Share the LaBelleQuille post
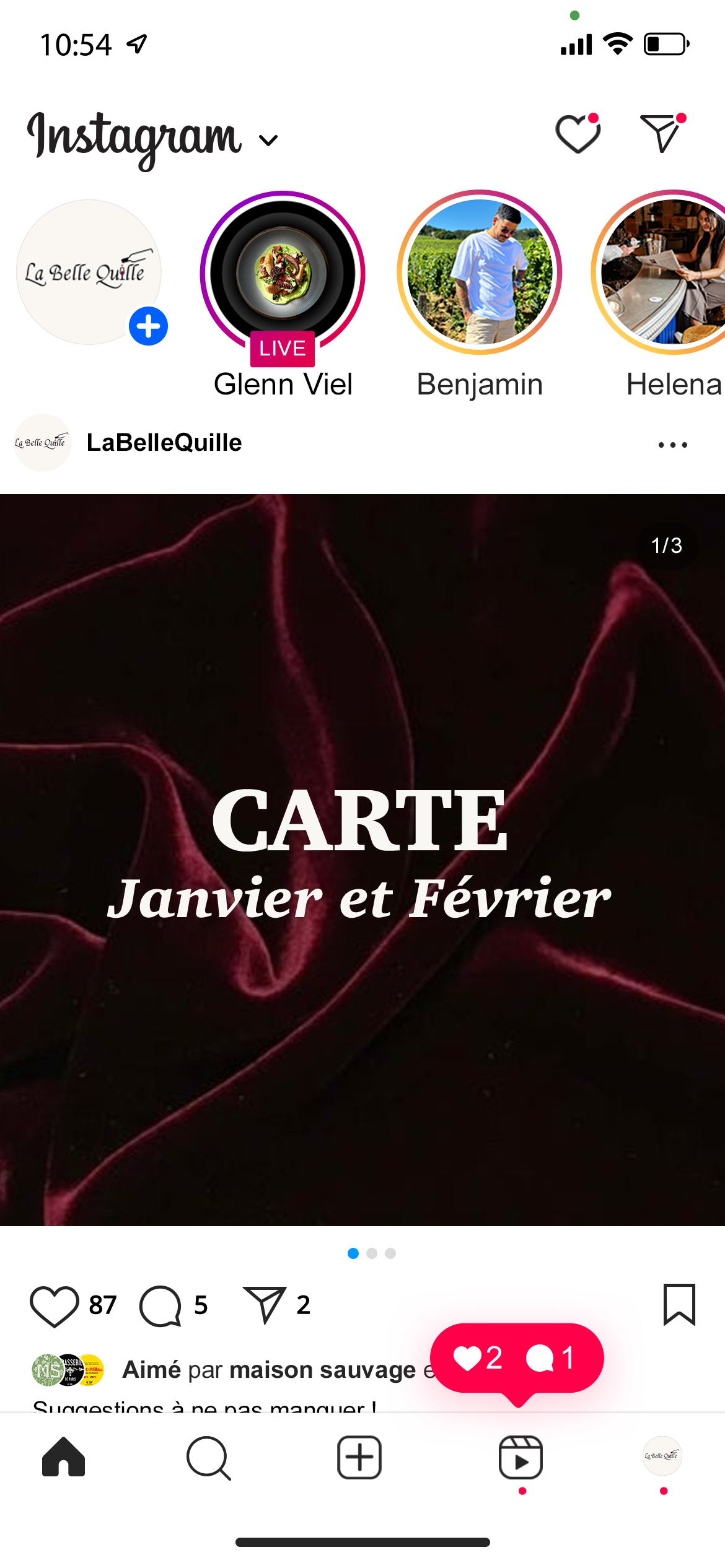The width and height of the screenshot is (725, 1568). pyautogui.click(x=265, y=1304)
